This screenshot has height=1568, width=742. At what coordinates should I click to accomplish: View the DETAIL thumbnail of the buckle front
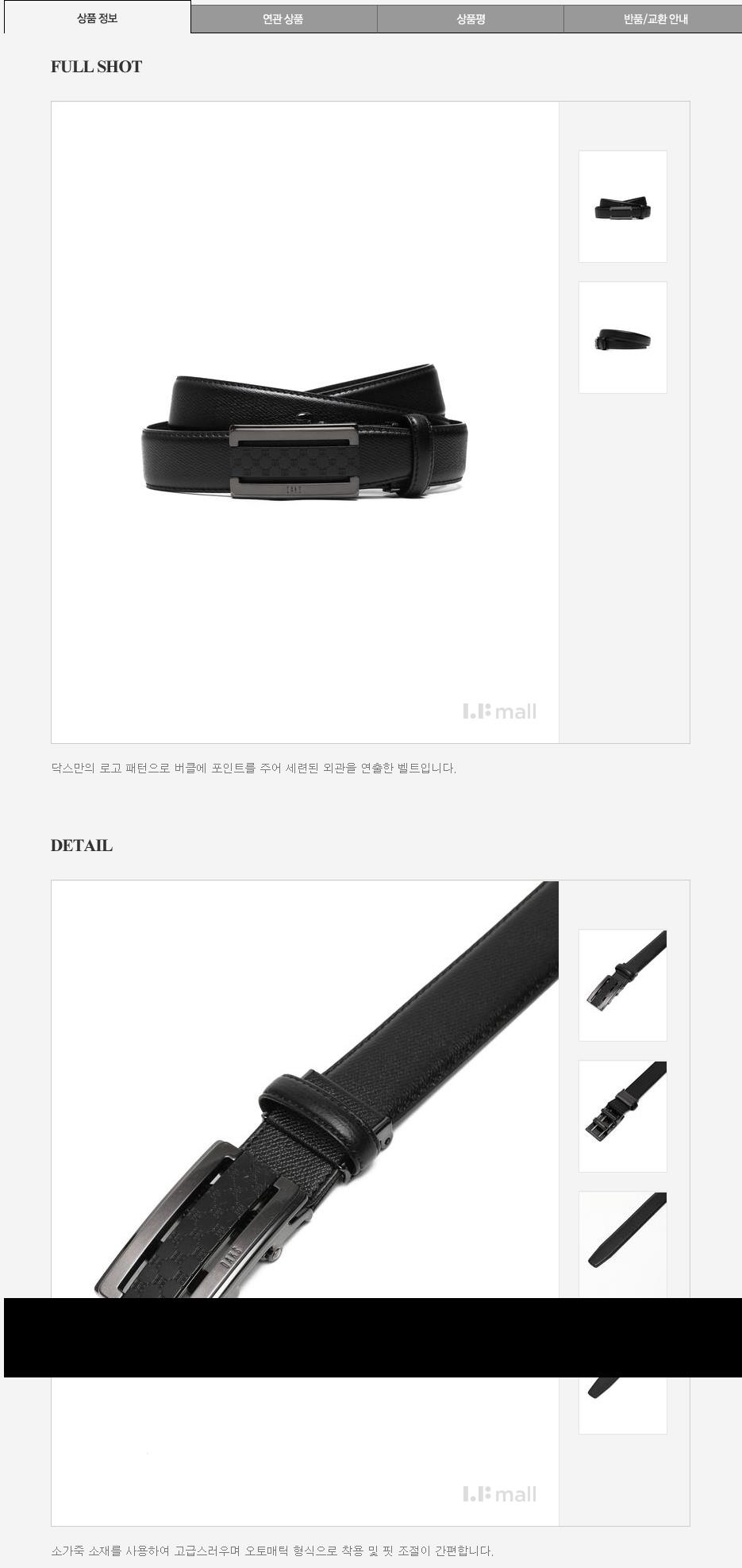point(622,985)
